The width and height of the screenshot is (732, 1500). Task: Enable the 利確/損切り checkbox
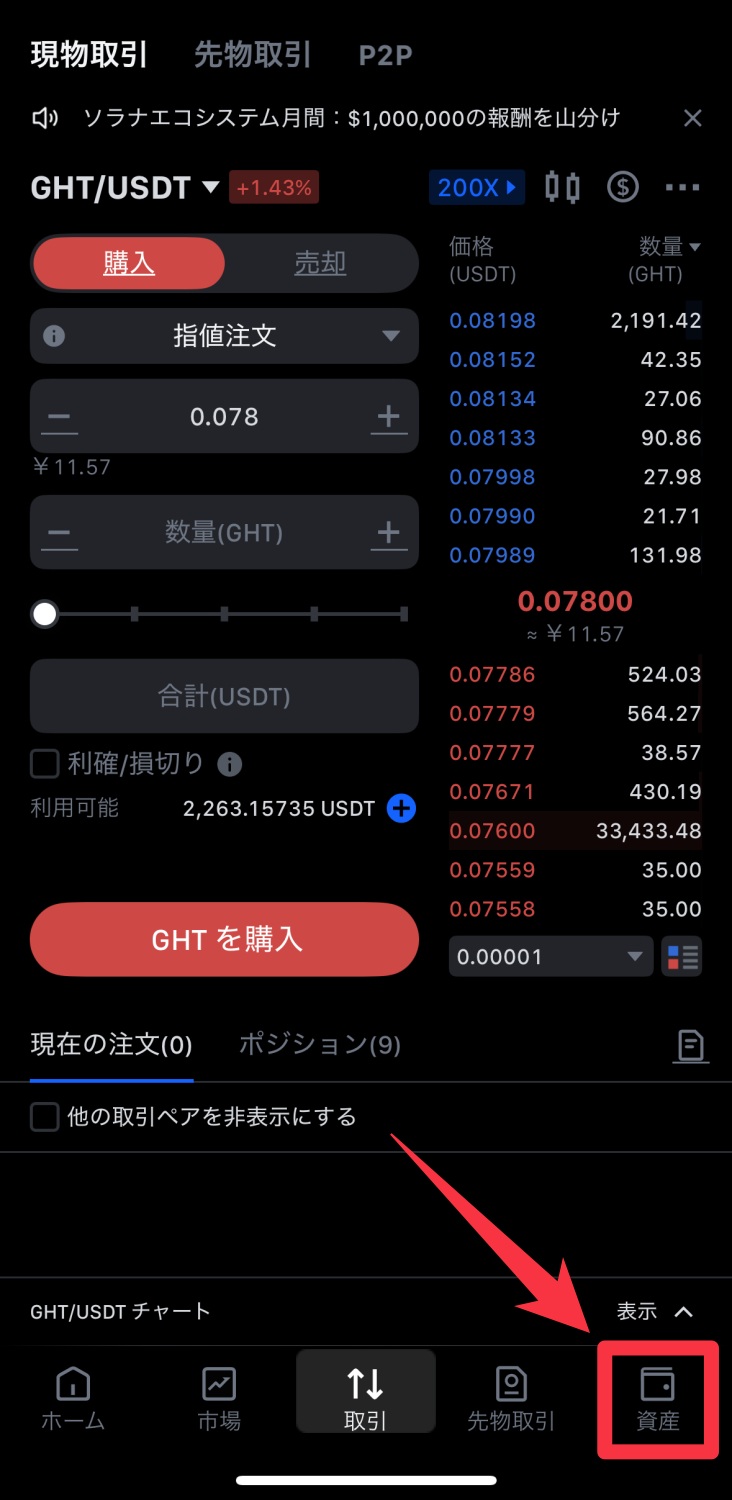(45, 765)
